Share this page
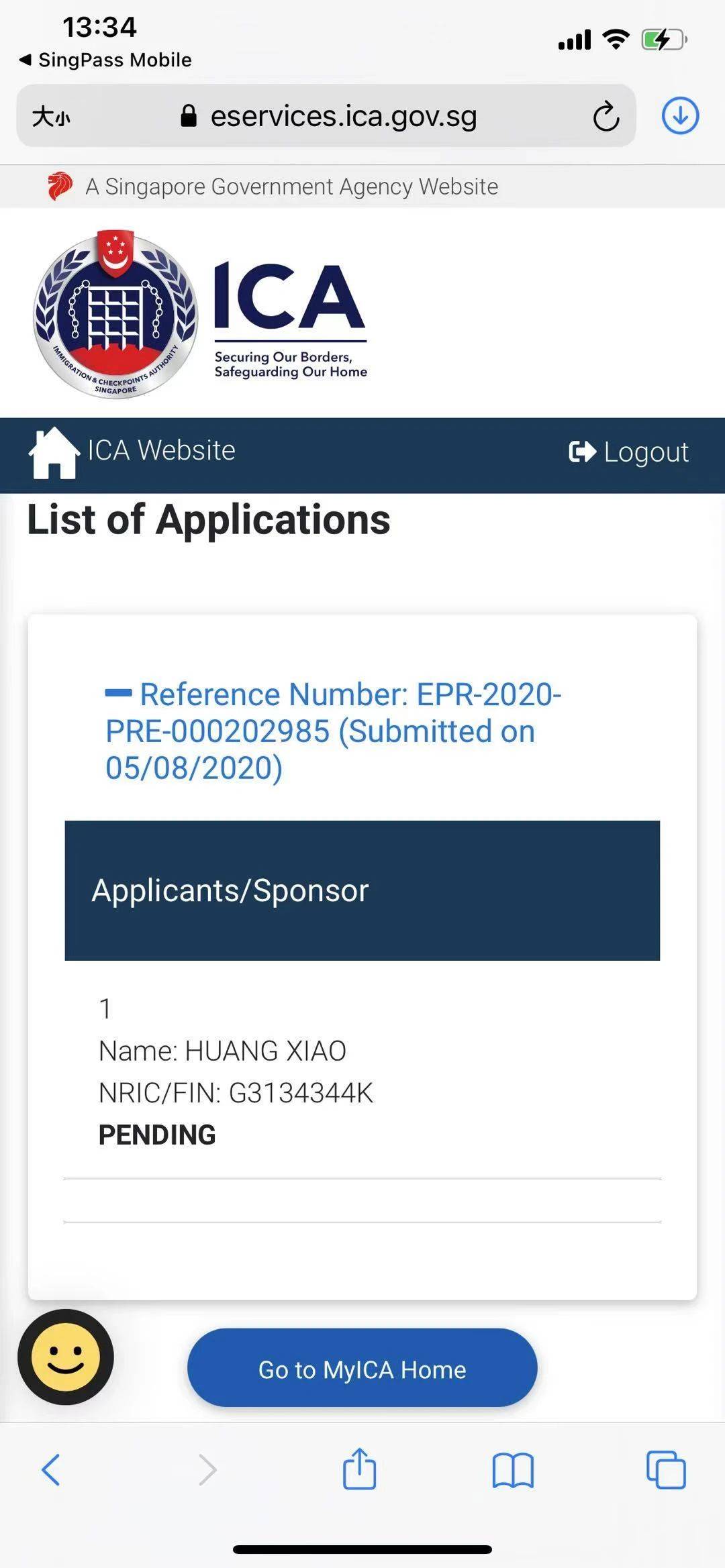This screenshot has width=725, height=1568. click(359, 1469)
